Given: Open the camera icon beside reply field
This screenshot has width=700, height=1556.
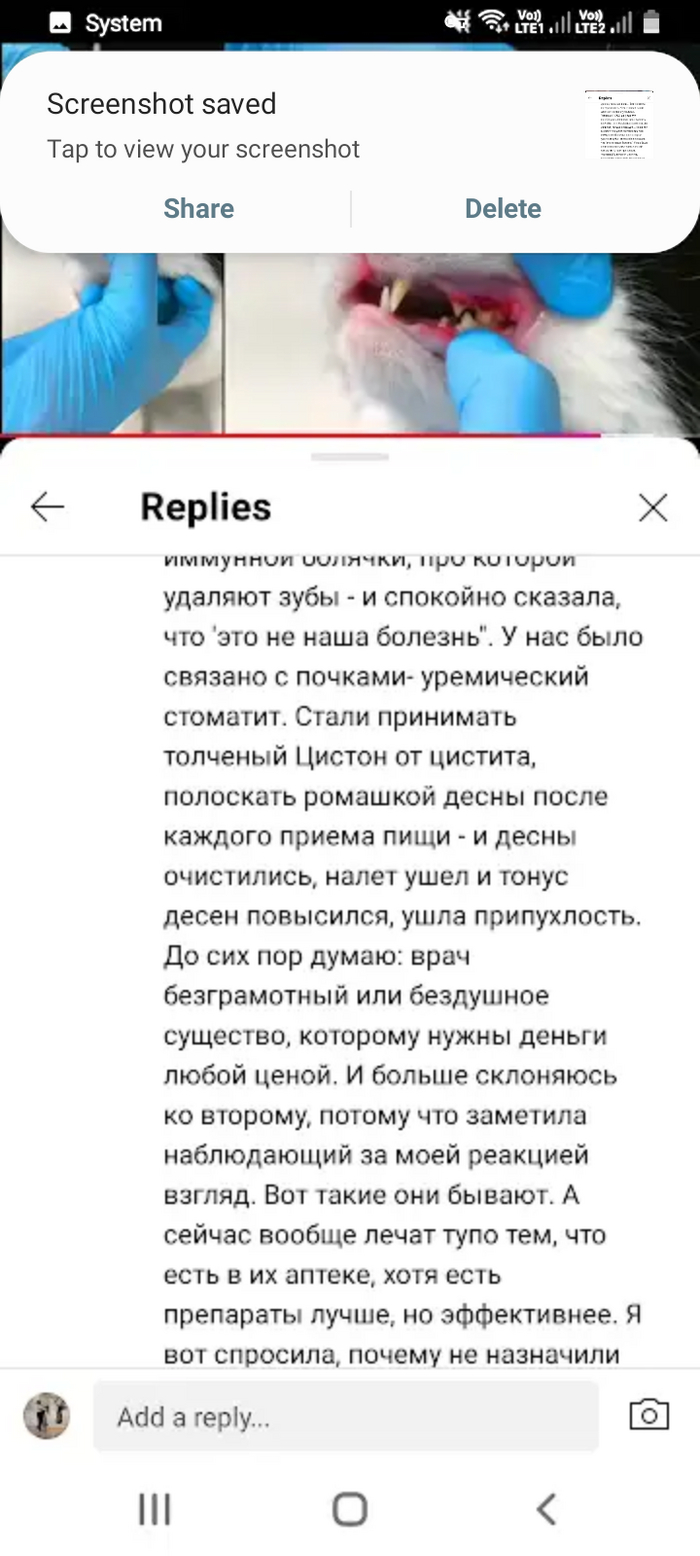Looking at the screenshot, I should [648, 1414].
